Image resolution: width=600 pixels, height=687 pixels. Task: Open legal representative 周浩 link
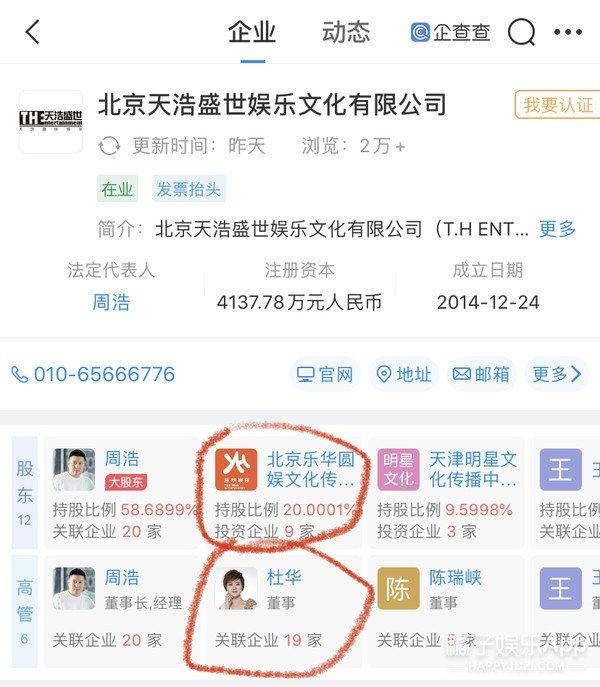pos(111,301)
